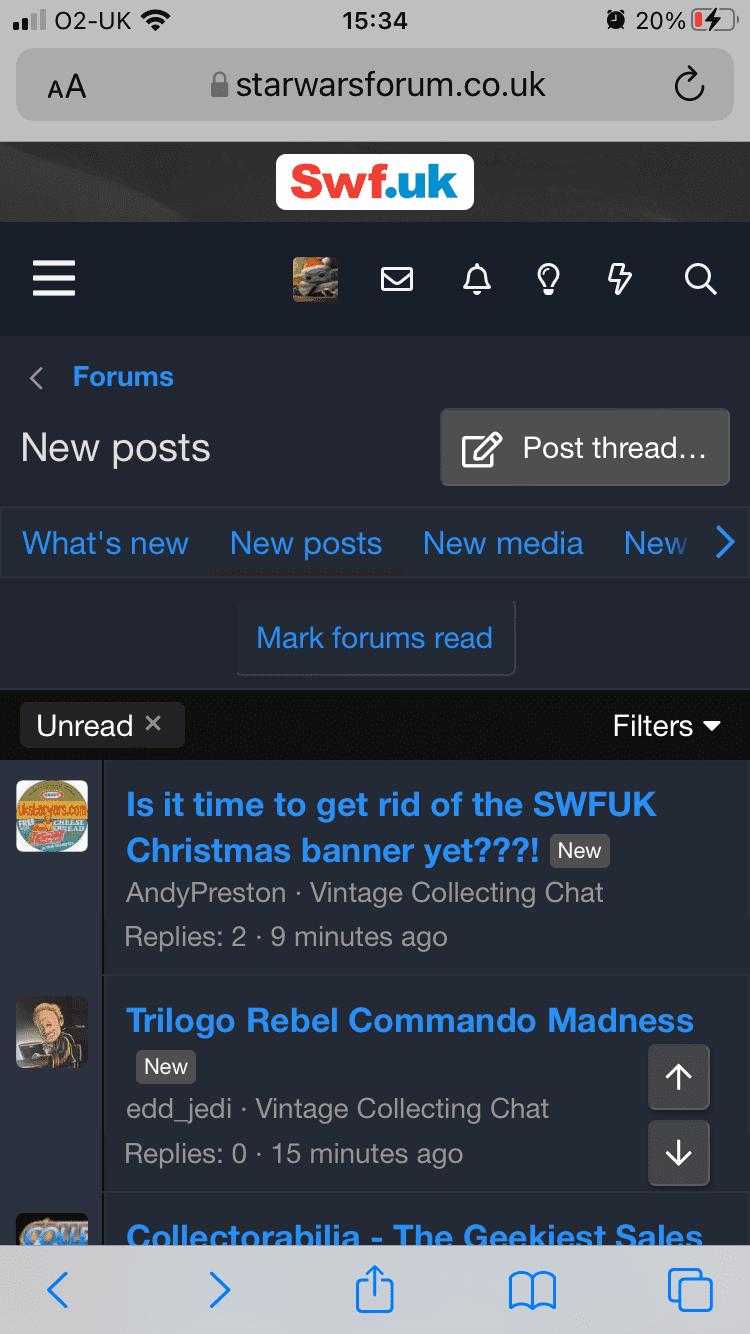Open the user account avatar menu
The width and height of the screenshot is (750, 1334).
click(x=315, y=279)
